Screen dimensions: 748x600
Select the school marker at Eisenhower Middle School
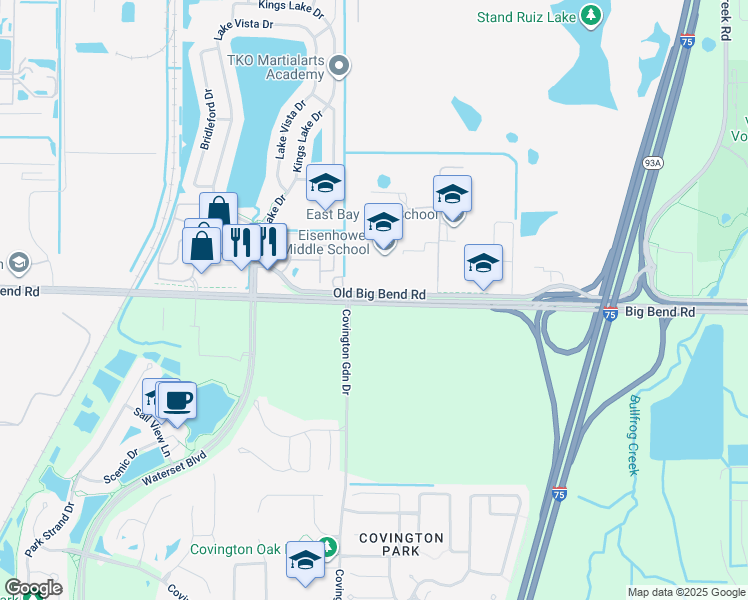(x=383, y=224)
